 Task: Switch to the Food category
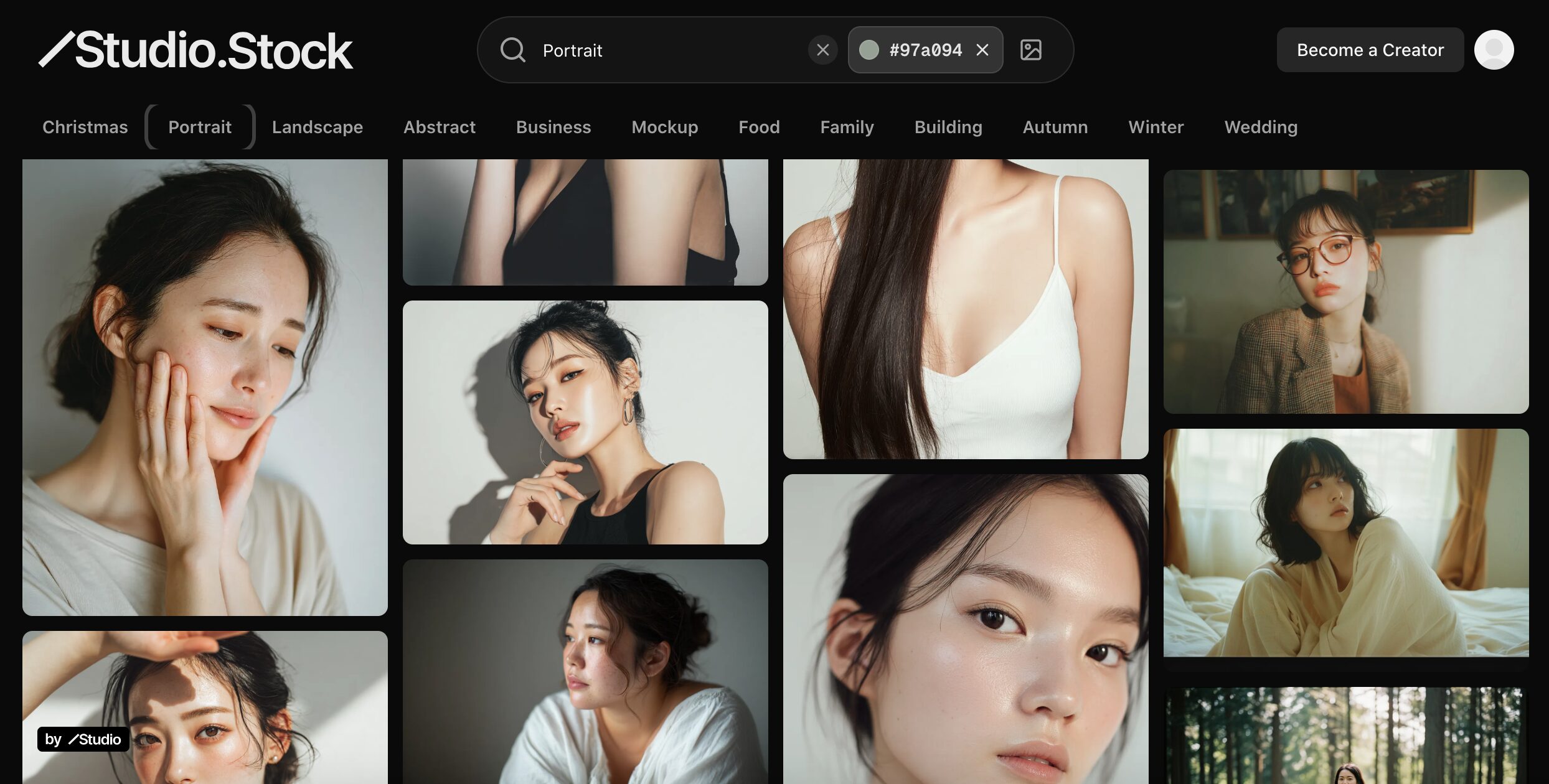[759, 127]
